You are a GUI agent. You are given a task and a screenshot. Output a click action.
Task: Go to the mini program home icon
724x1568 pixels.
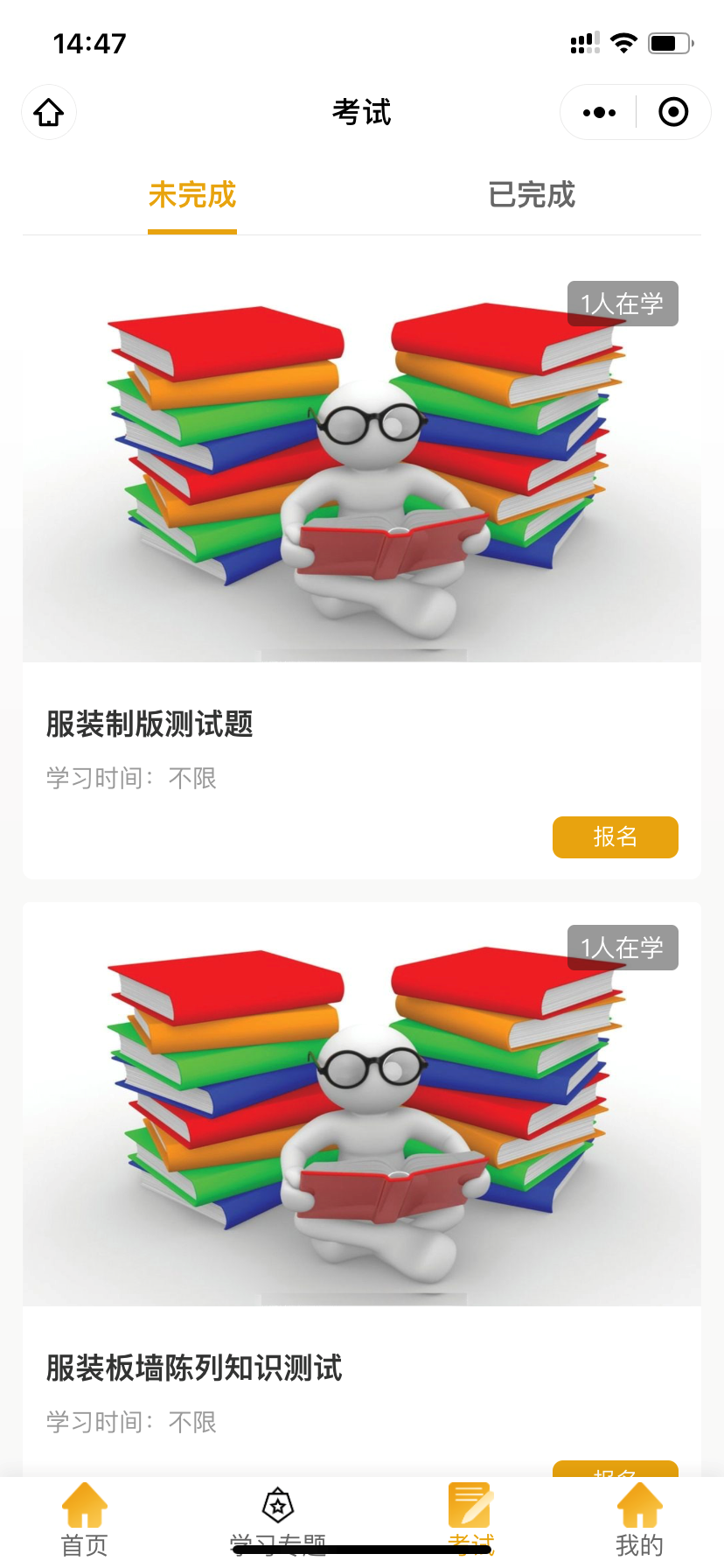click(49, 112)
